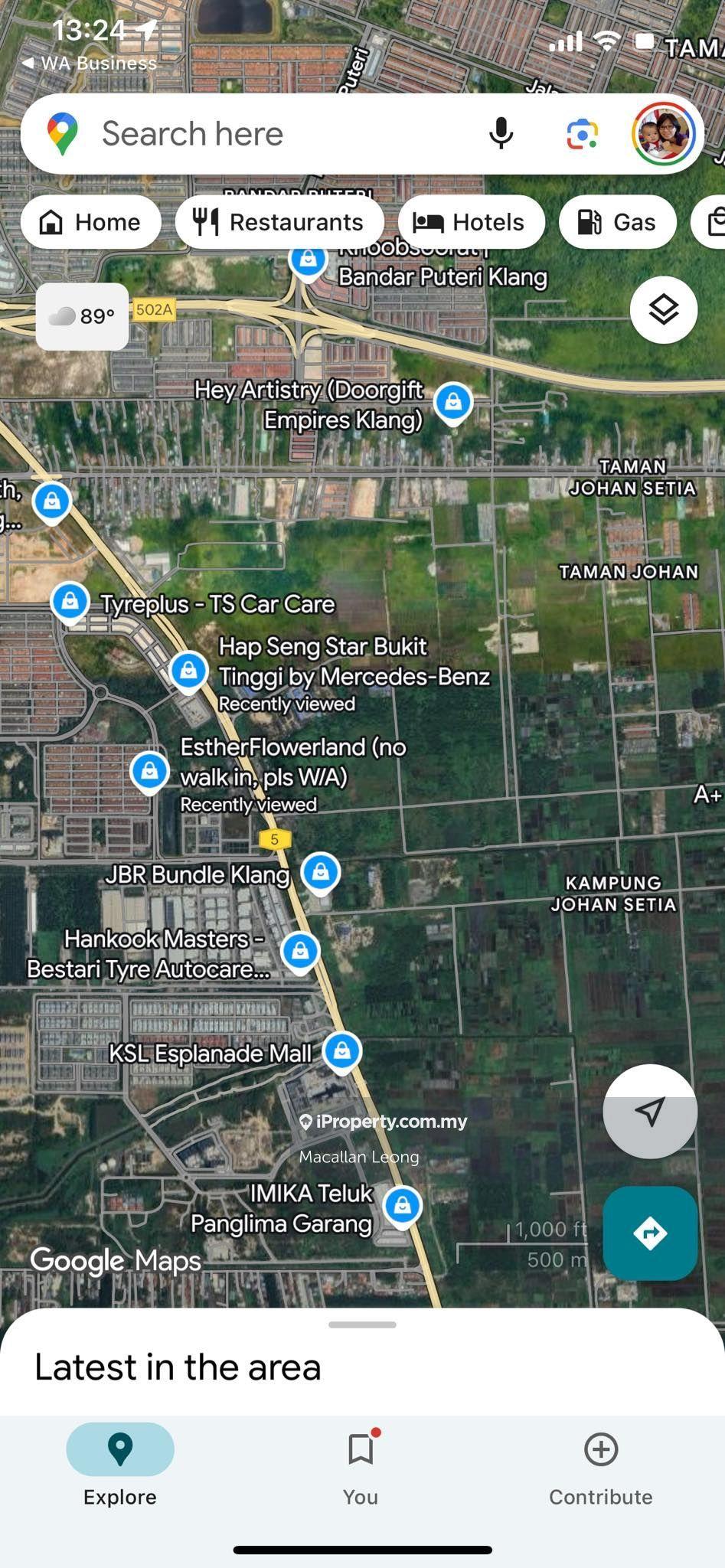Open KSL Esplanade Mall pin
Image resolution: width=725 pixels, height=1568 pixels.
click(x=341, y=1050)
